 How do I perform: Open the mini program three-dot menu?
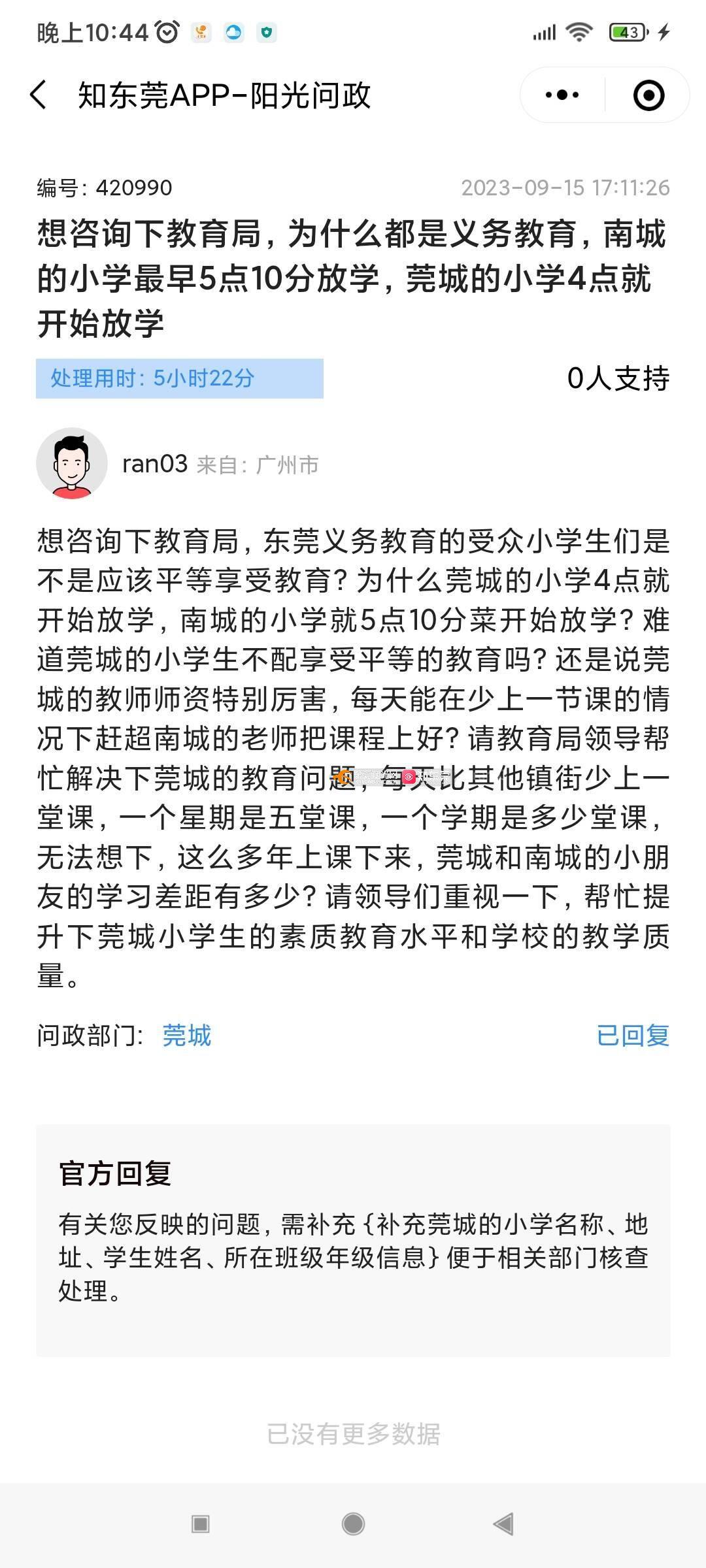point(562,95)
